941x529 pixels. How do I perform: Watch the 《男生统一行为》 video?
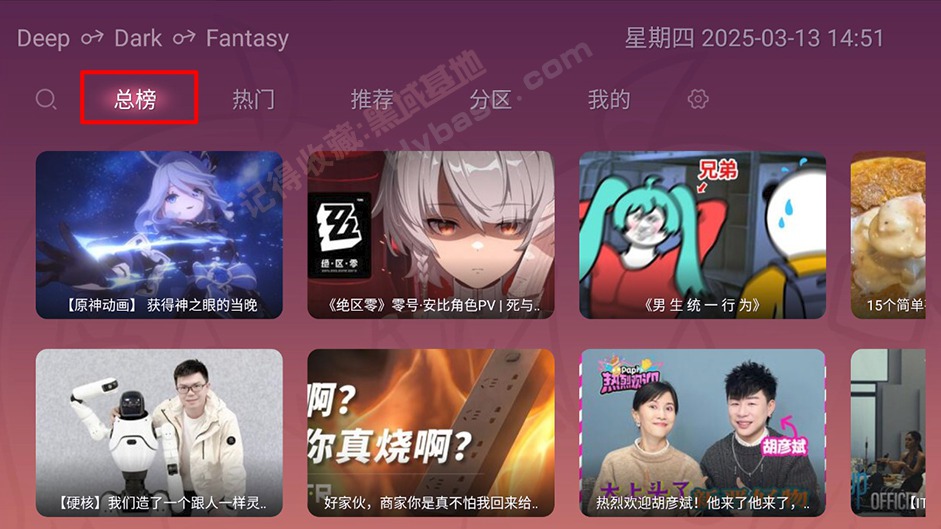[702, 235]
